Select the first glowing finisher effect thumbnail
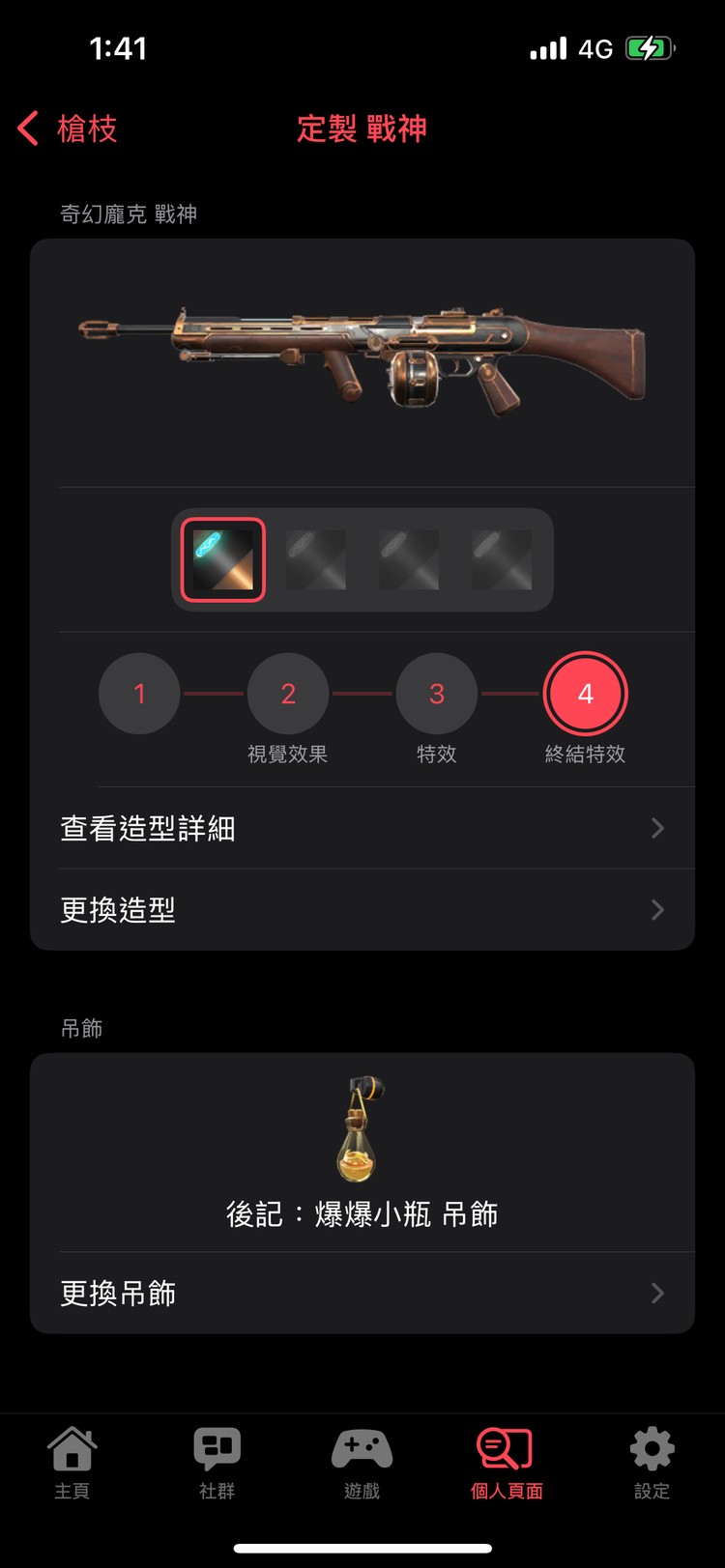The width and height of the screenshot is (725, 1568). pos(221,560)
